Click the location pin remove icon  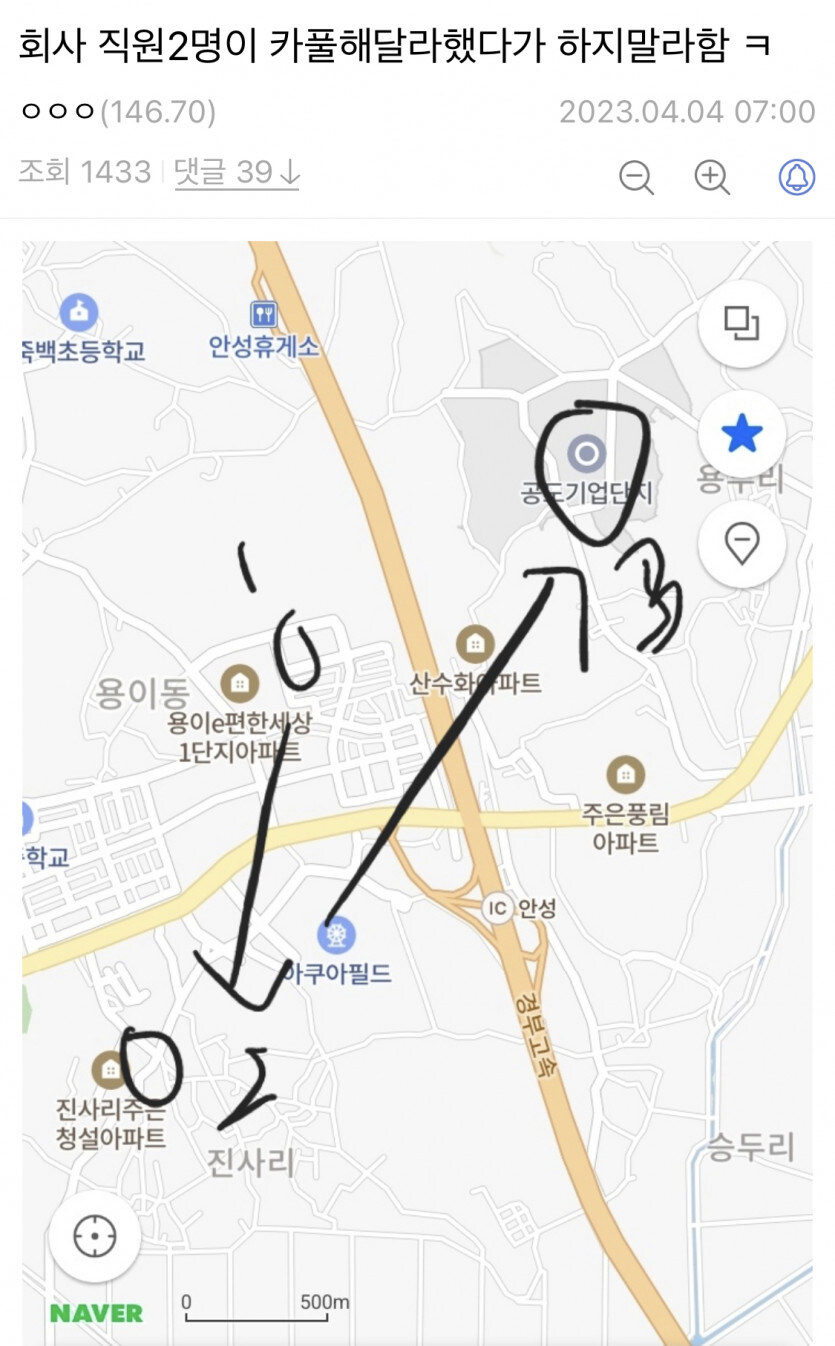742,545
